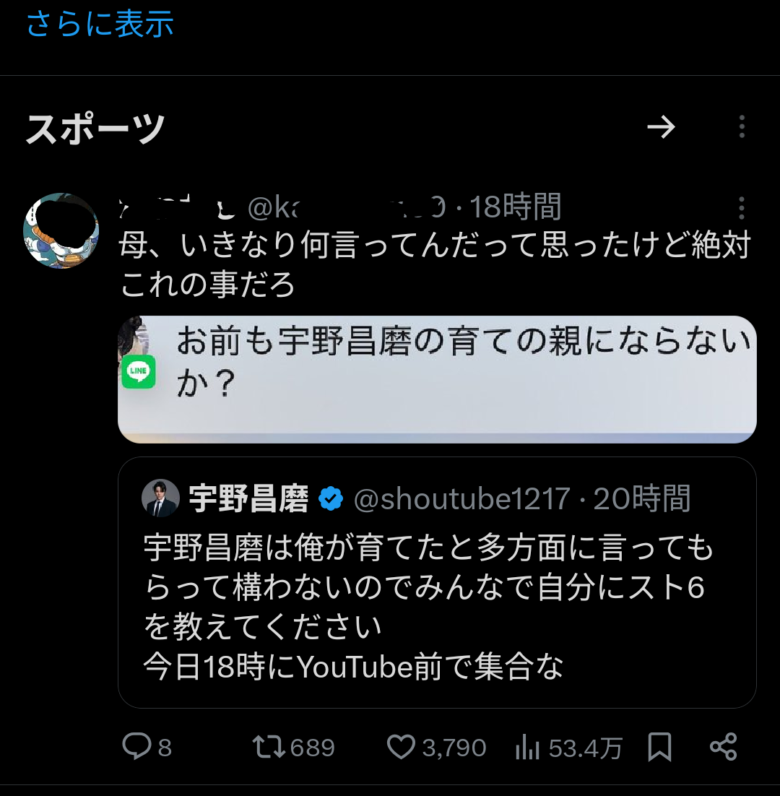
Task: View the attached LINE message image
Action: [437, 379]
